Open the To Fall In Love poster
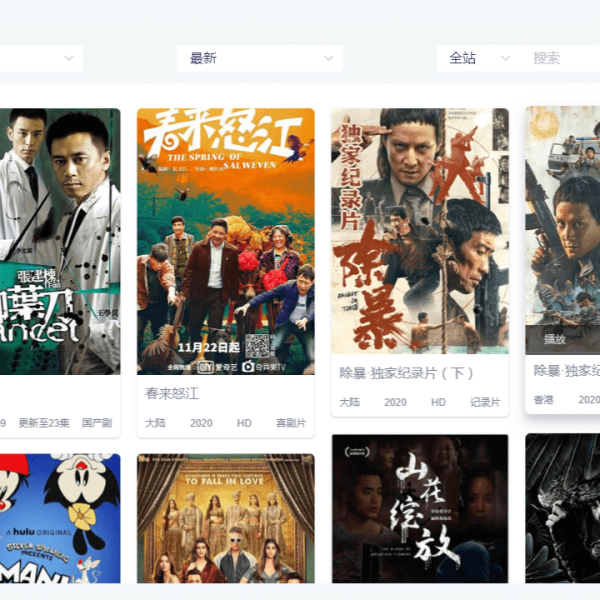 (x=225, y=518)
